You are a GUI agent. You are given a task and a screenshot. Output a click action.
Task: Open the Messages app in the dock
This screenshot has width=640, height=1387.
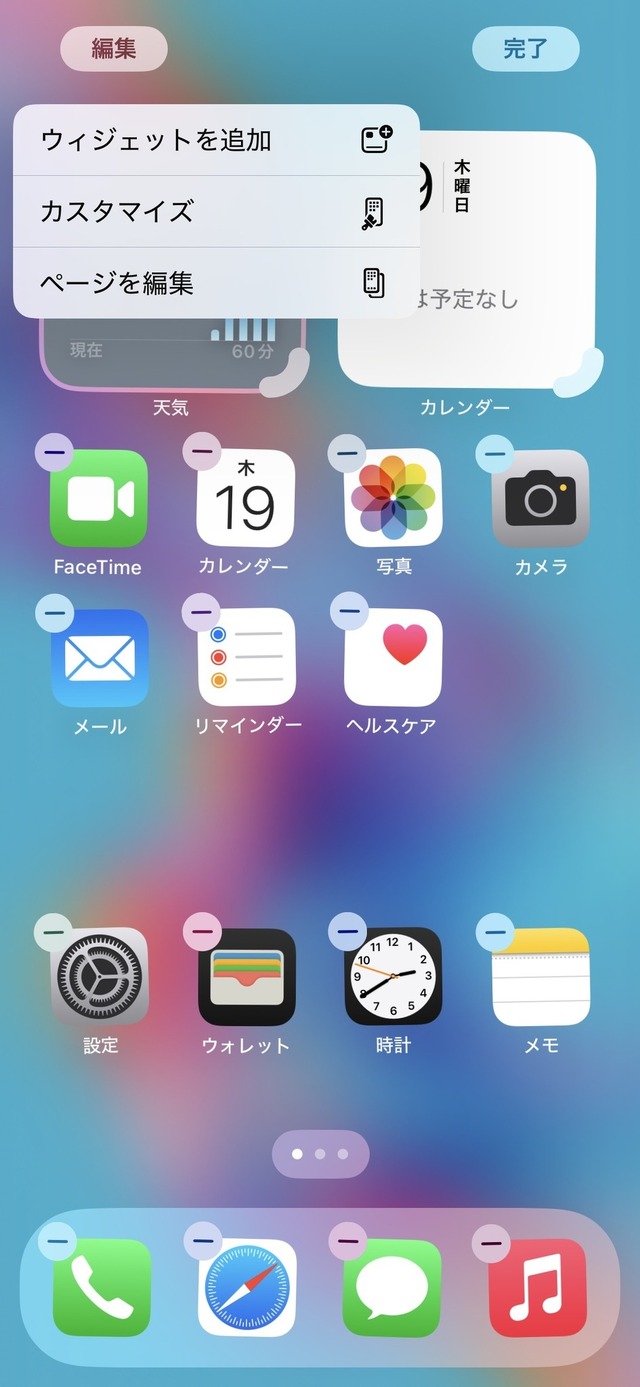click(392, 1288)
